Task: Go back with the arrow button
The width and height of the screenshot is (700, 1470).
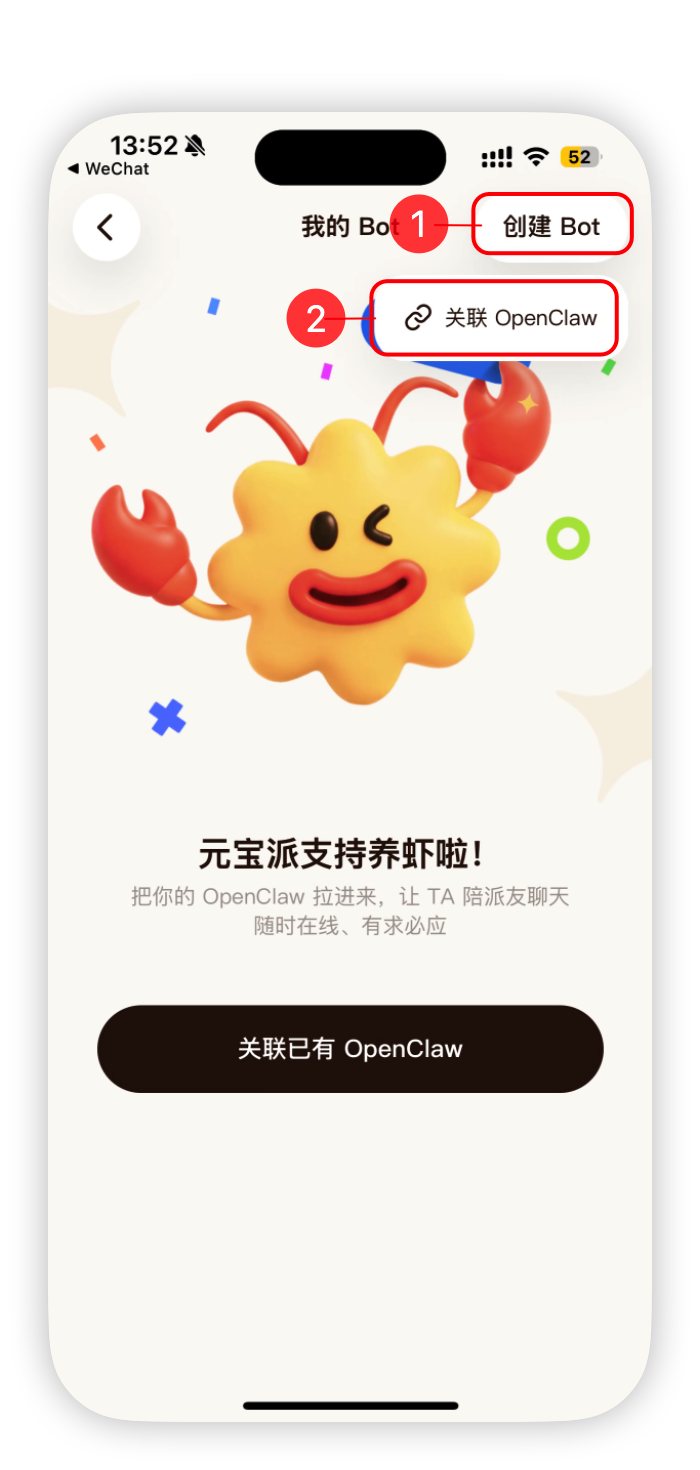Action: coord(106,228)
